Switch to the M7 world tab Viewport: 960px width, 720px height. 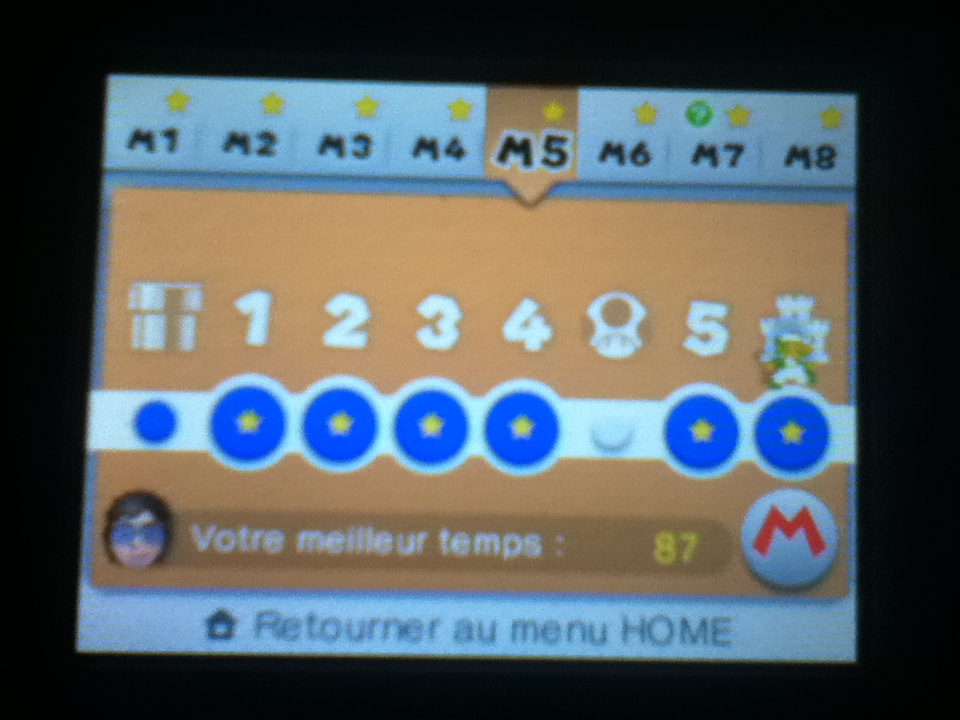720,152
